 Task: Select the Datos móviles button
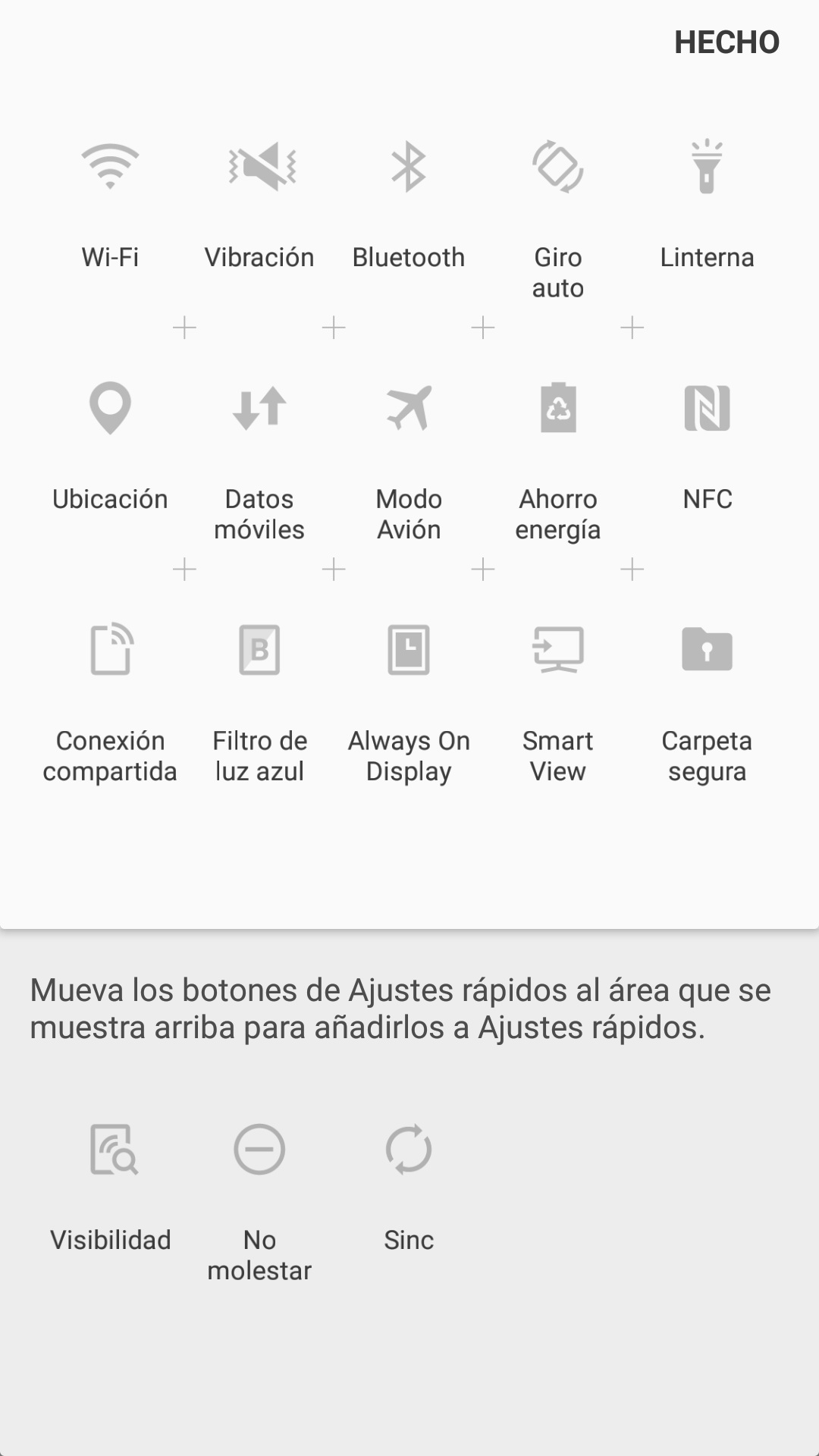click(x=259, y=408)
